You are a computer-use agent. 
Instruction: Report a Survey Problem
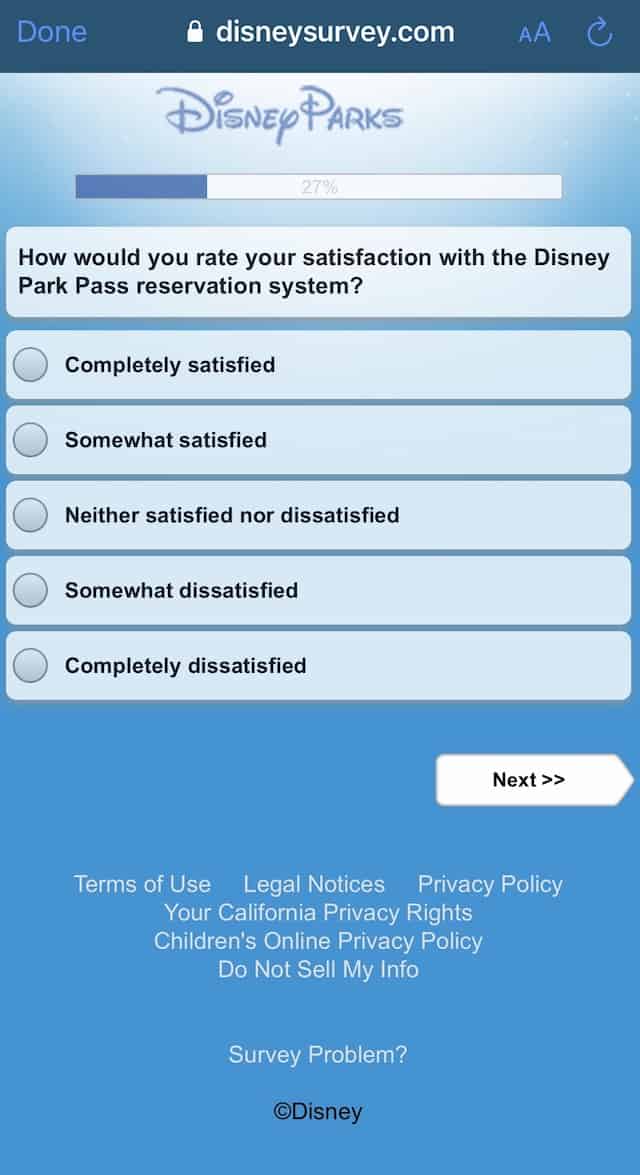(x=318, y=1055)
